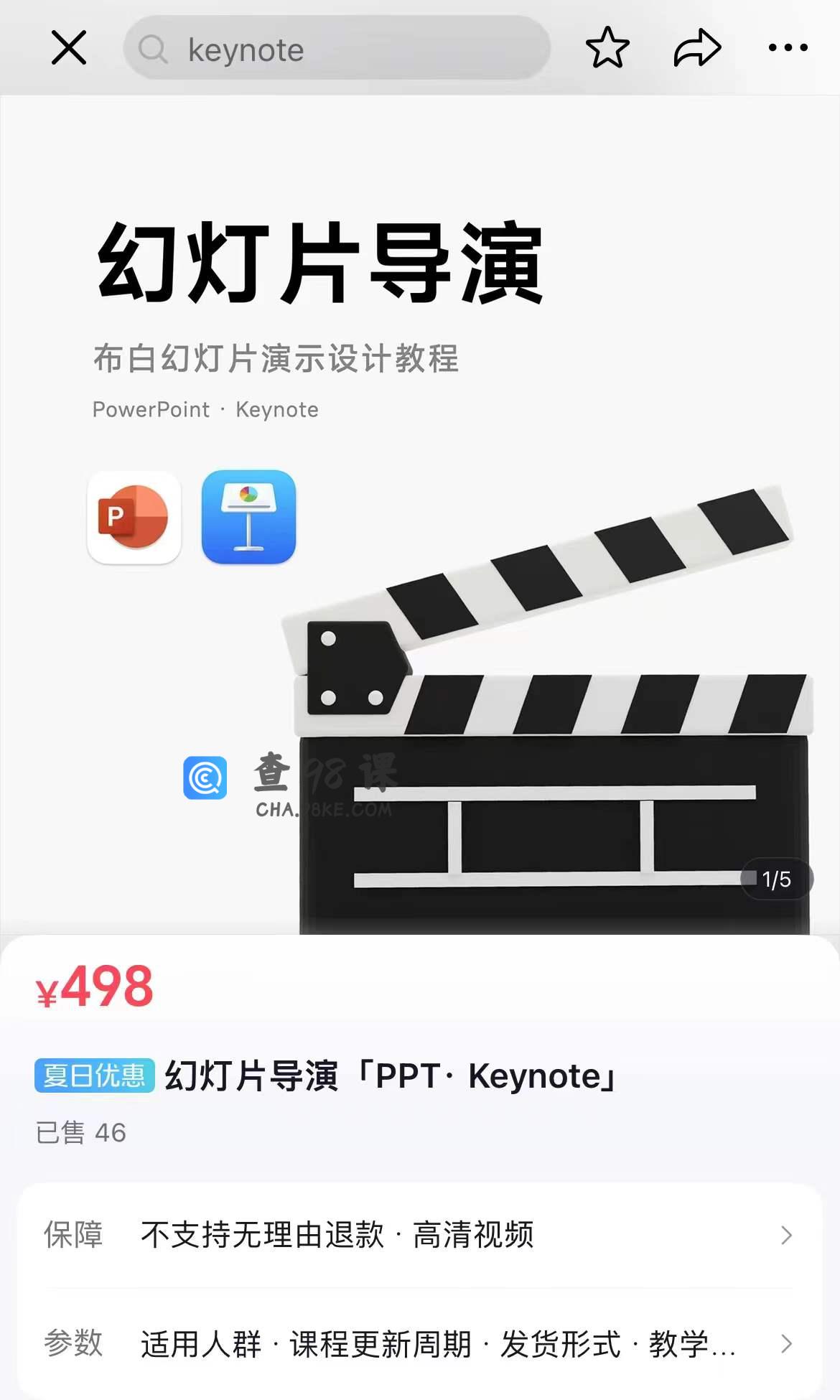
Task: Open the 保障 guarantee details row
Action: [x=420, y=1235]
